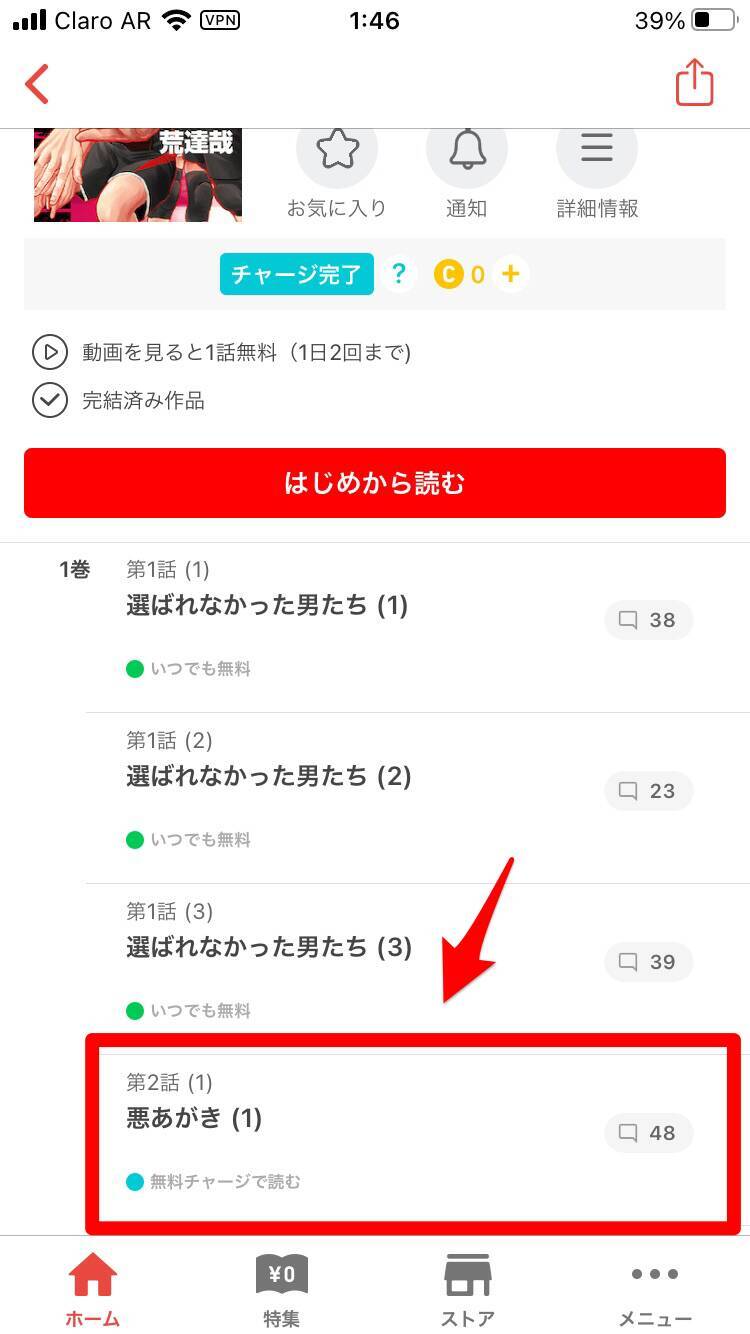
Task: Tap はじめから読む to read from start
Action: [x=375, y=483]
